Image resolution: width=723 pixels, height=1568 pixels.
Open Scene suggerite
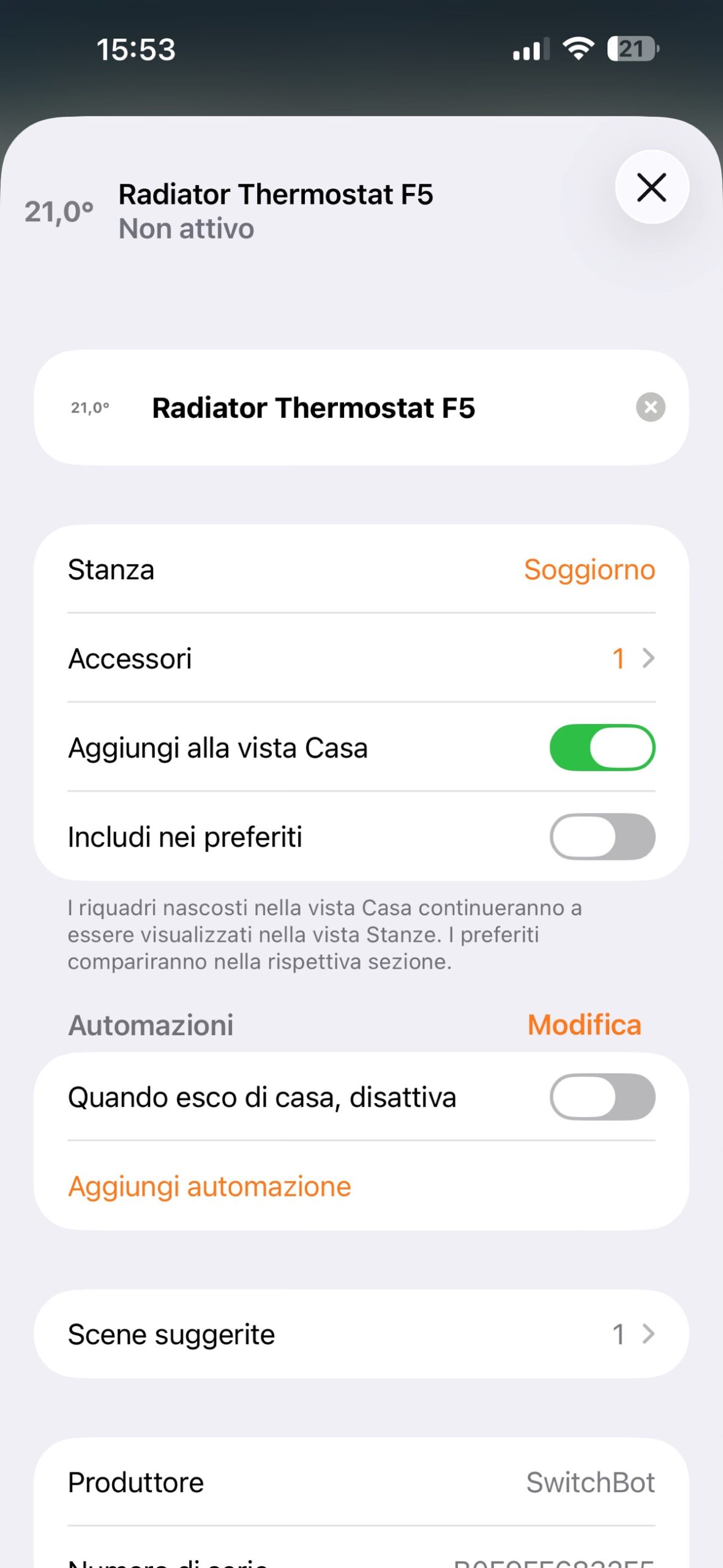coord(361,1334)
